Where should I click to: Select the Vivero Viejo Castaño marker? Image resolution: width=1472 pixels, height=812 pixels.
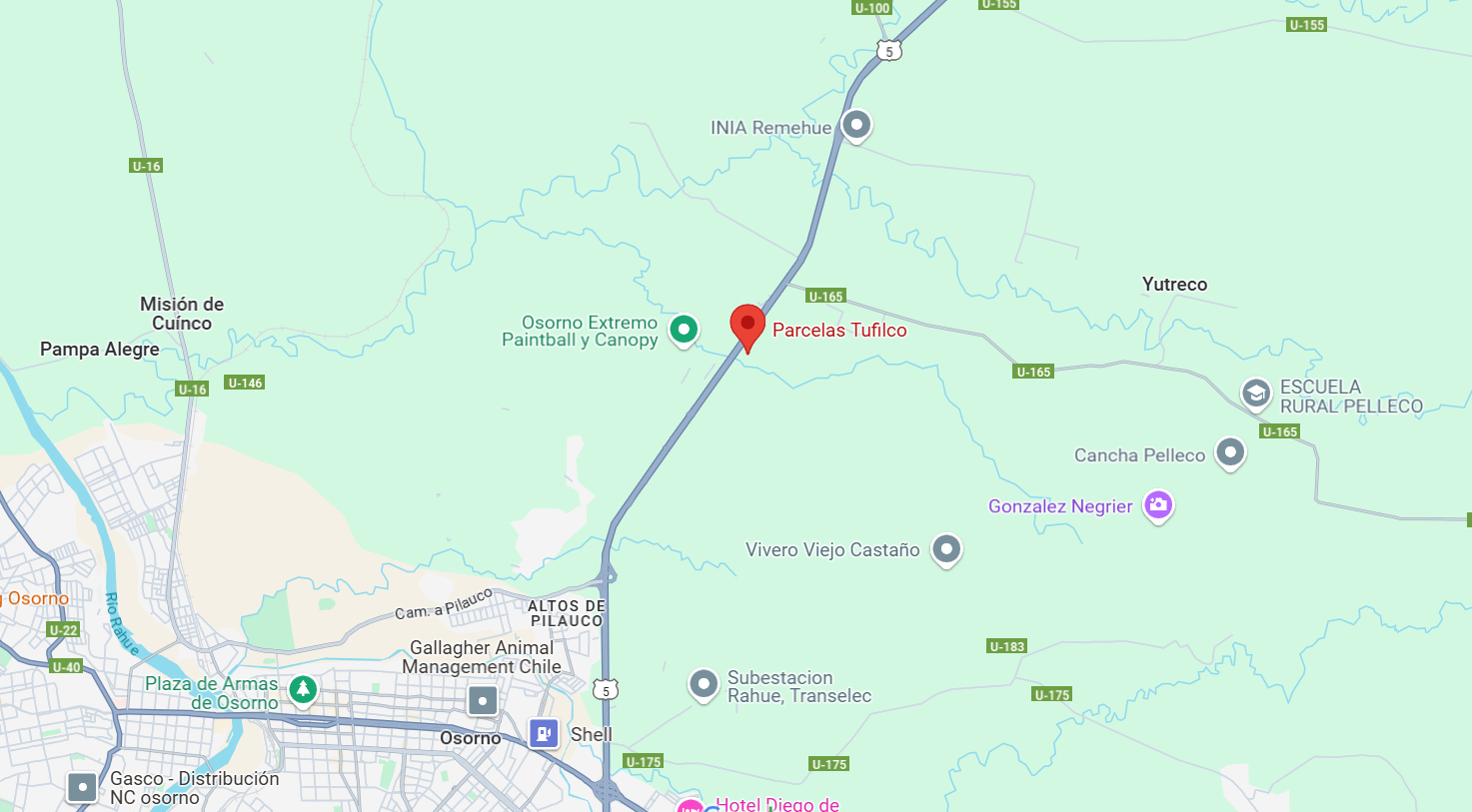click(x=946, y=548)
